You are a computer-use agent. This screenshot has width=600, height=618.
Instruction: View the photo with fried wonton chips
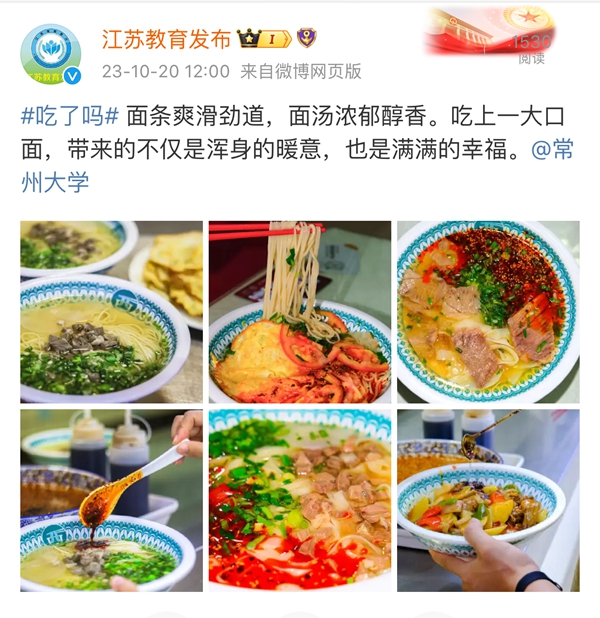pos(110,311)
